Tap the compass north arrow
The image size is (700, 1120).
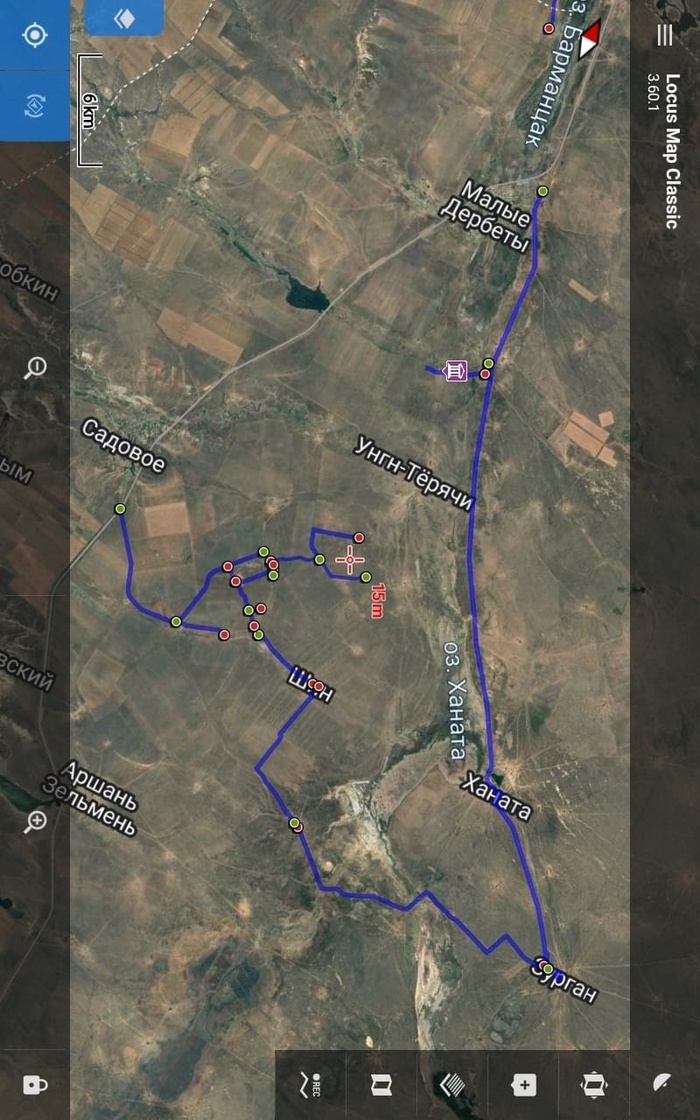590,39
